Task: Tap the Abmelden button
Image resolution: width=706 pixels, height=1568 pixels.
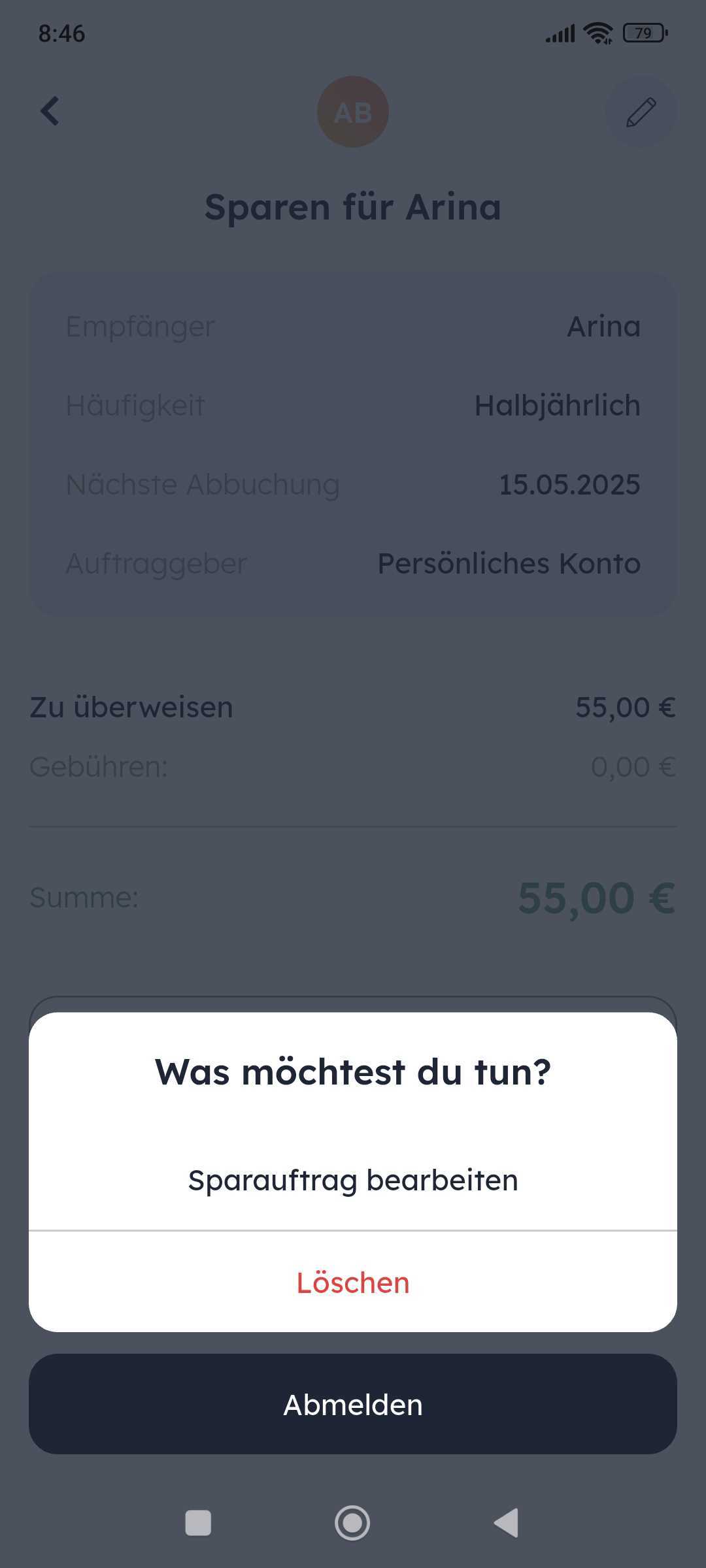Action: pyautogui.click(x=353, y=1404)
